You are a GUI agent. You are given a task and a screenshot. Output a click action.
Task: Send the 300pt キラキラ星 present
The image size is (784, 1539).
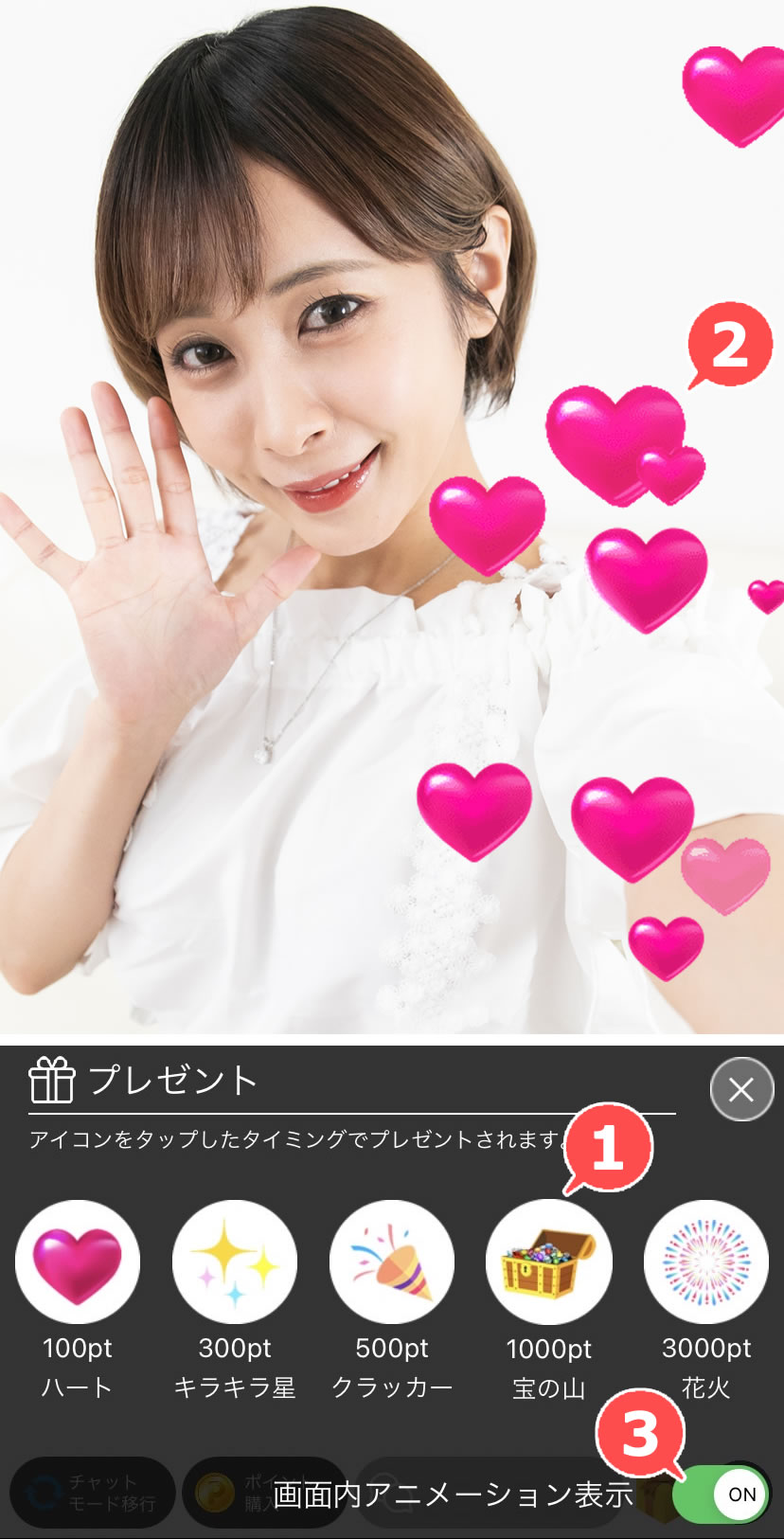235,1262
